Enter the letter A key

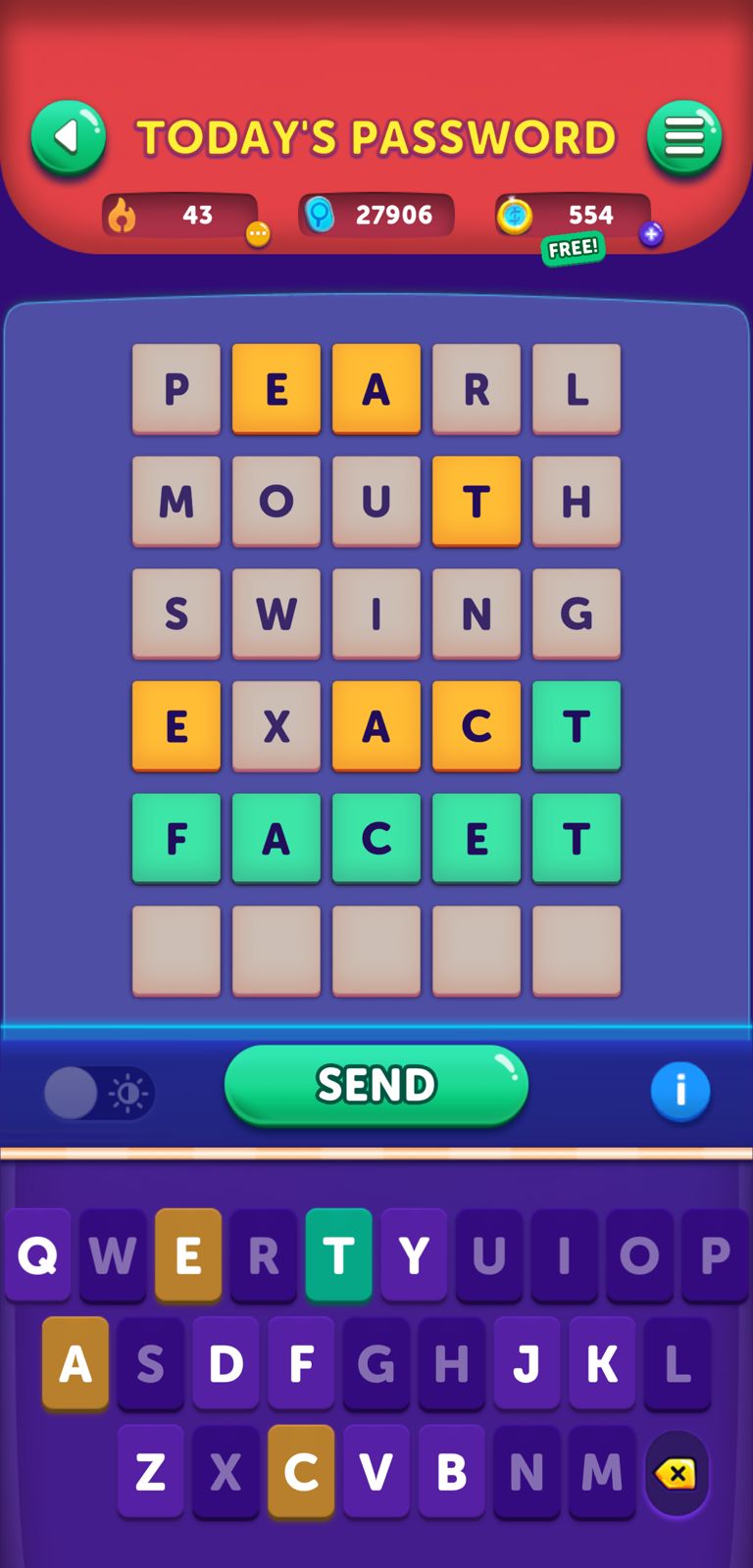(x=75, y=1363)
